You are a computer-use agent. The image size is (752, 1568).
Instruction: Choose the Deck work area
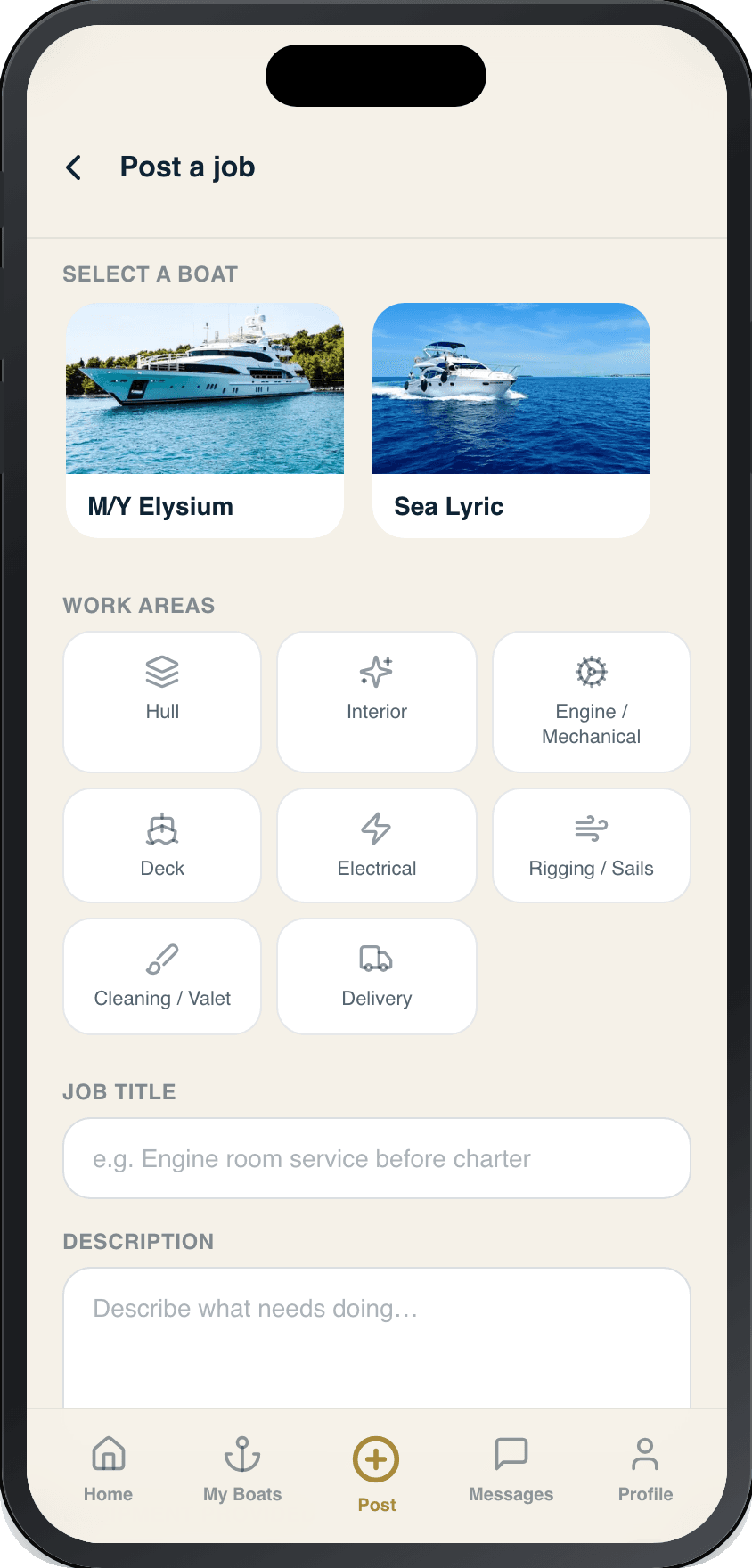pyautogui.click(x=162, y=845)
